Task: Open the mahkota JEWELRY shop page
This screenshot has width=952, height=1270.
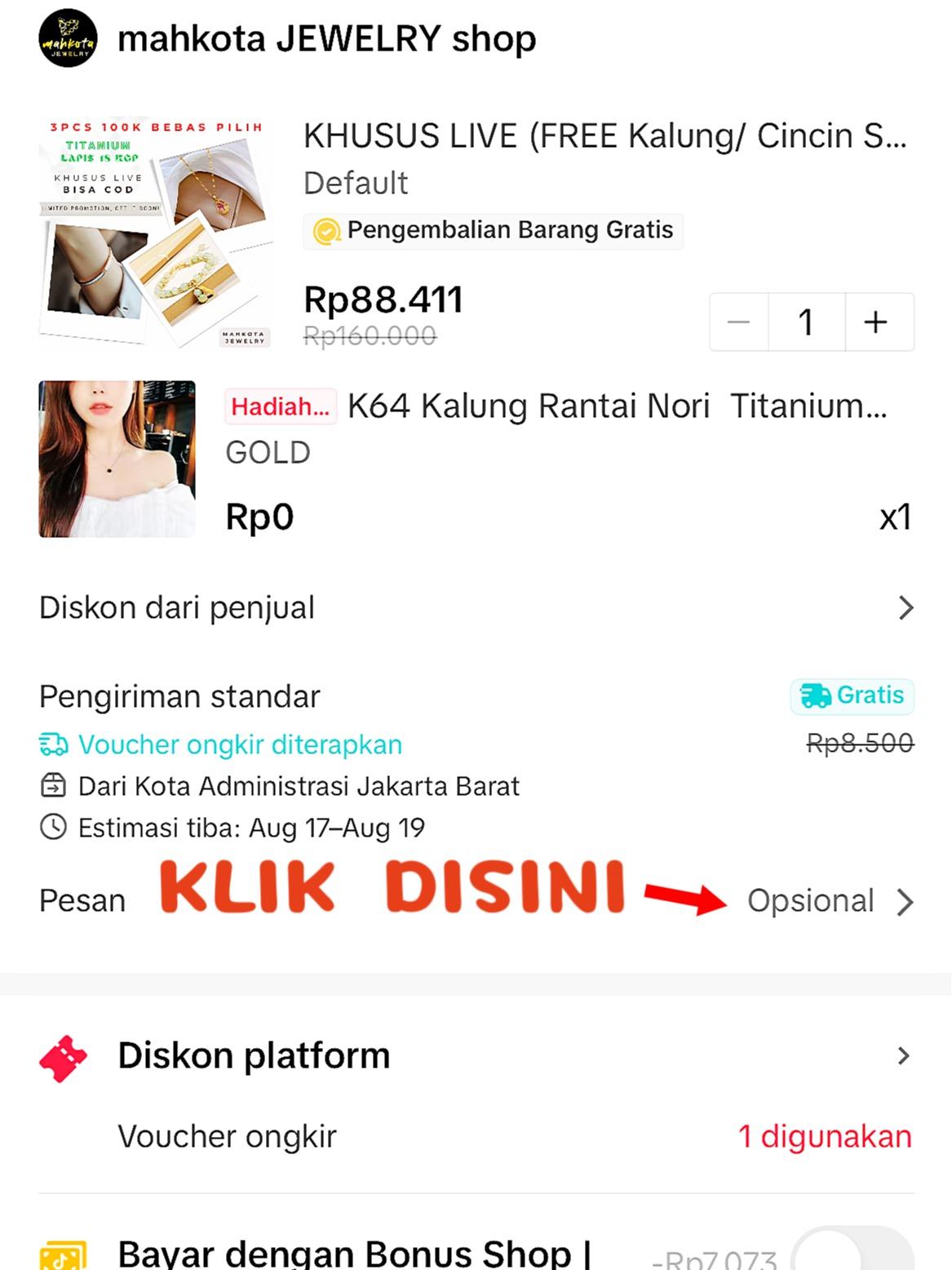Action: [326, 39]
